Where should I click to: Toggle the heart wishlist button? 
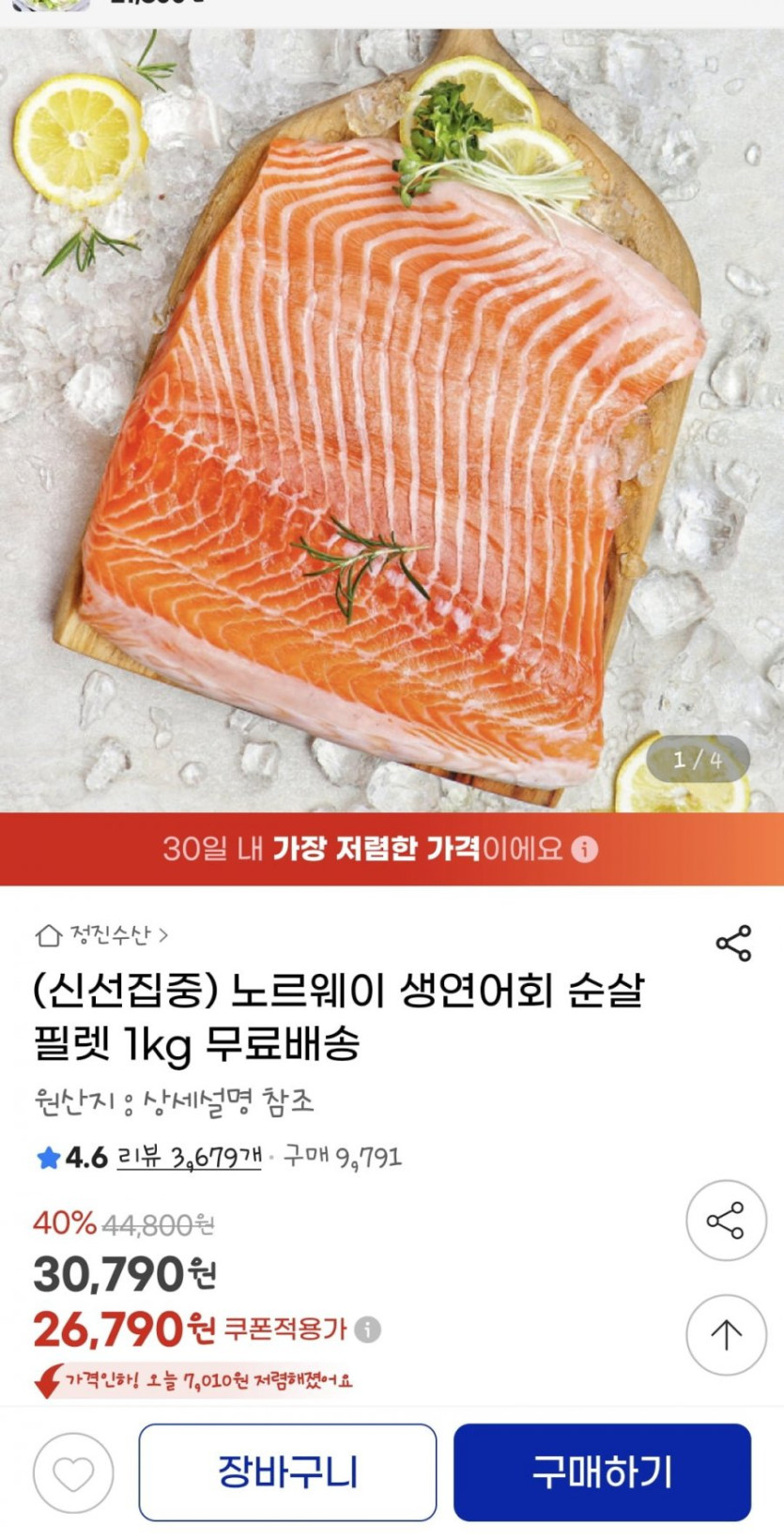[x=71, y=1470]
